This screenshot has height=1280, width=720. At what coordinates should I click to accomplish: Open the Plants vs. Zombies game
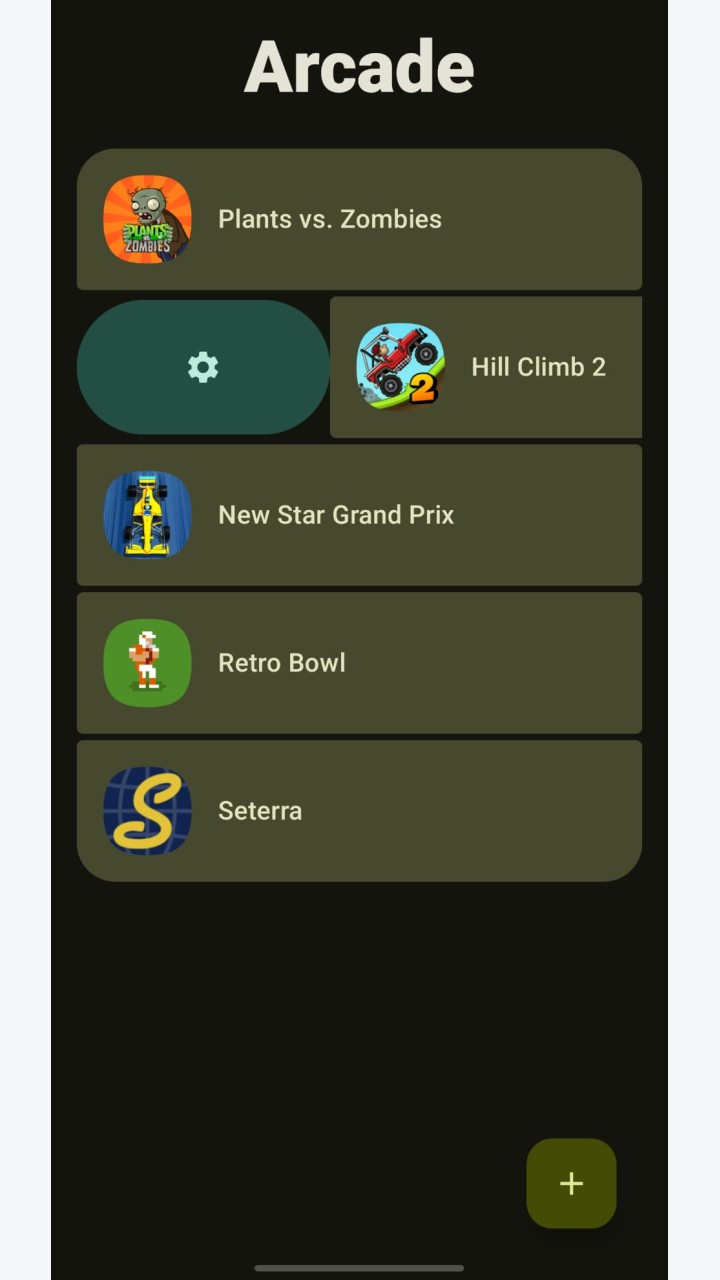[x=359, y=219]
